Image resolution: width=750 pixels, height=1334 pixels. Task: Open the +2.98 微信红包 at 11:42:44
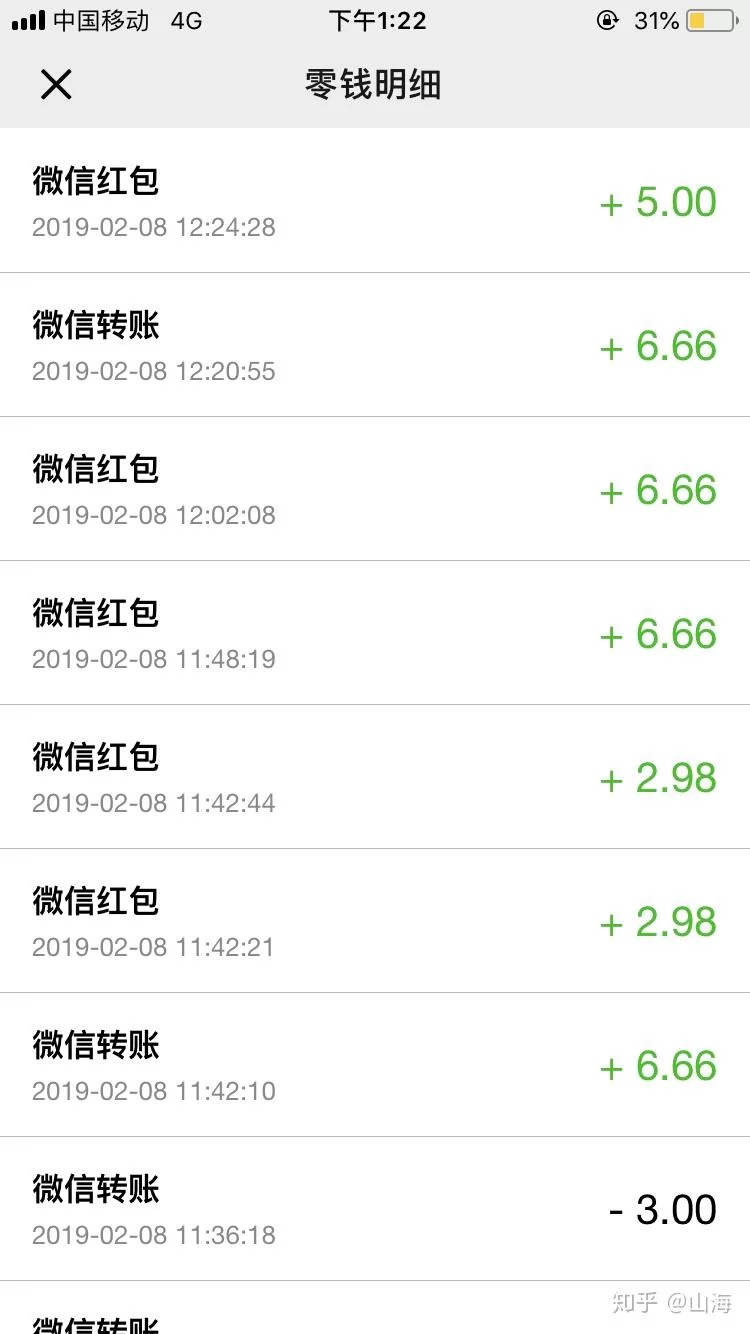coord(375,777)
